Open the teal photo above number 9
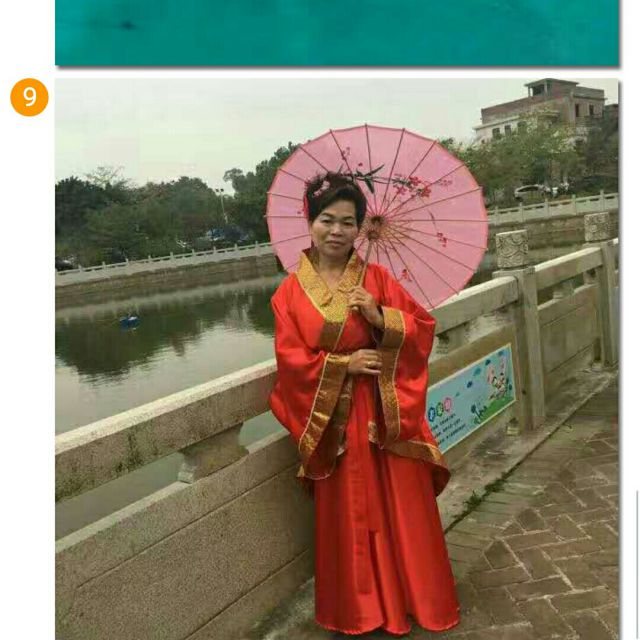 point(336,32)
